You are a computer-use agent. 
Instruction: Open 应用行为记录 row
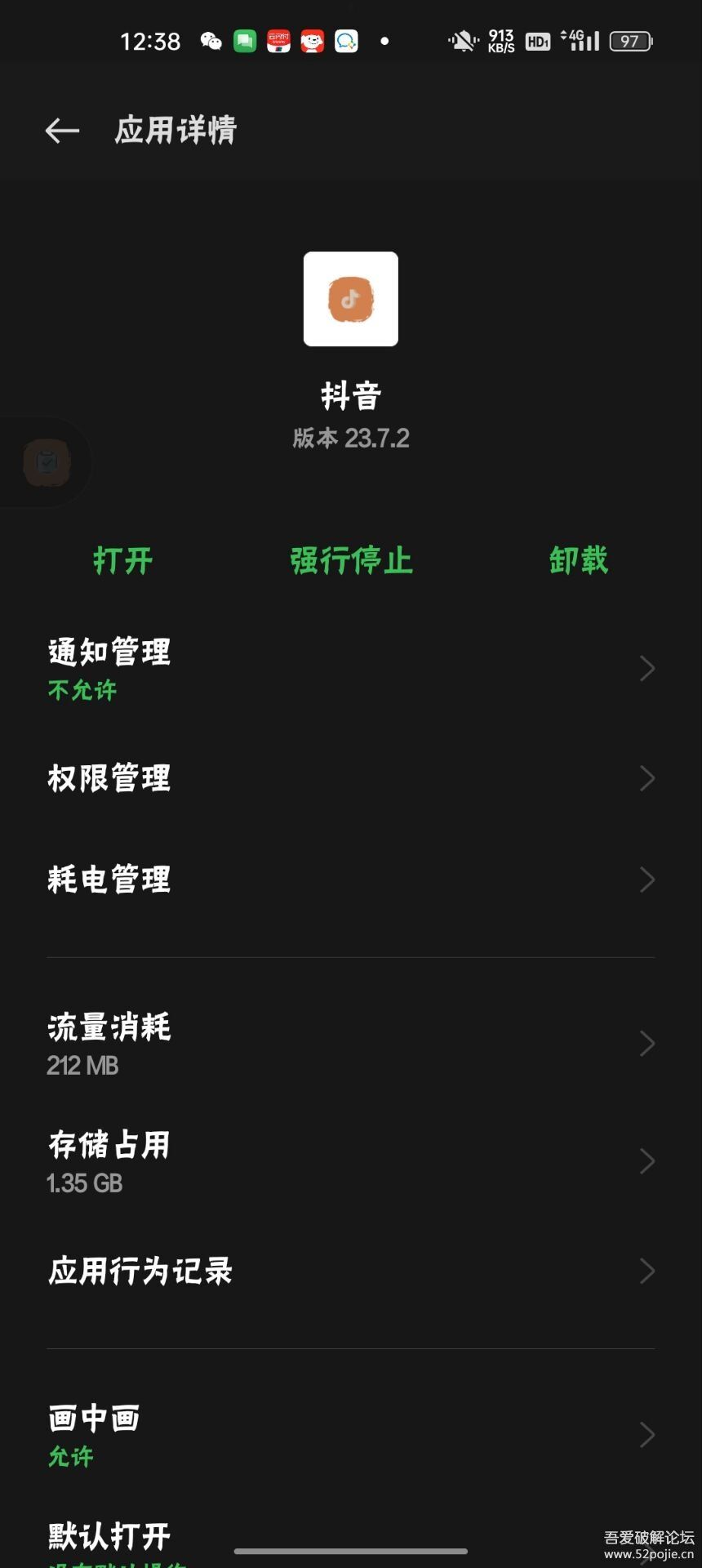click(x=351, y=1272)
